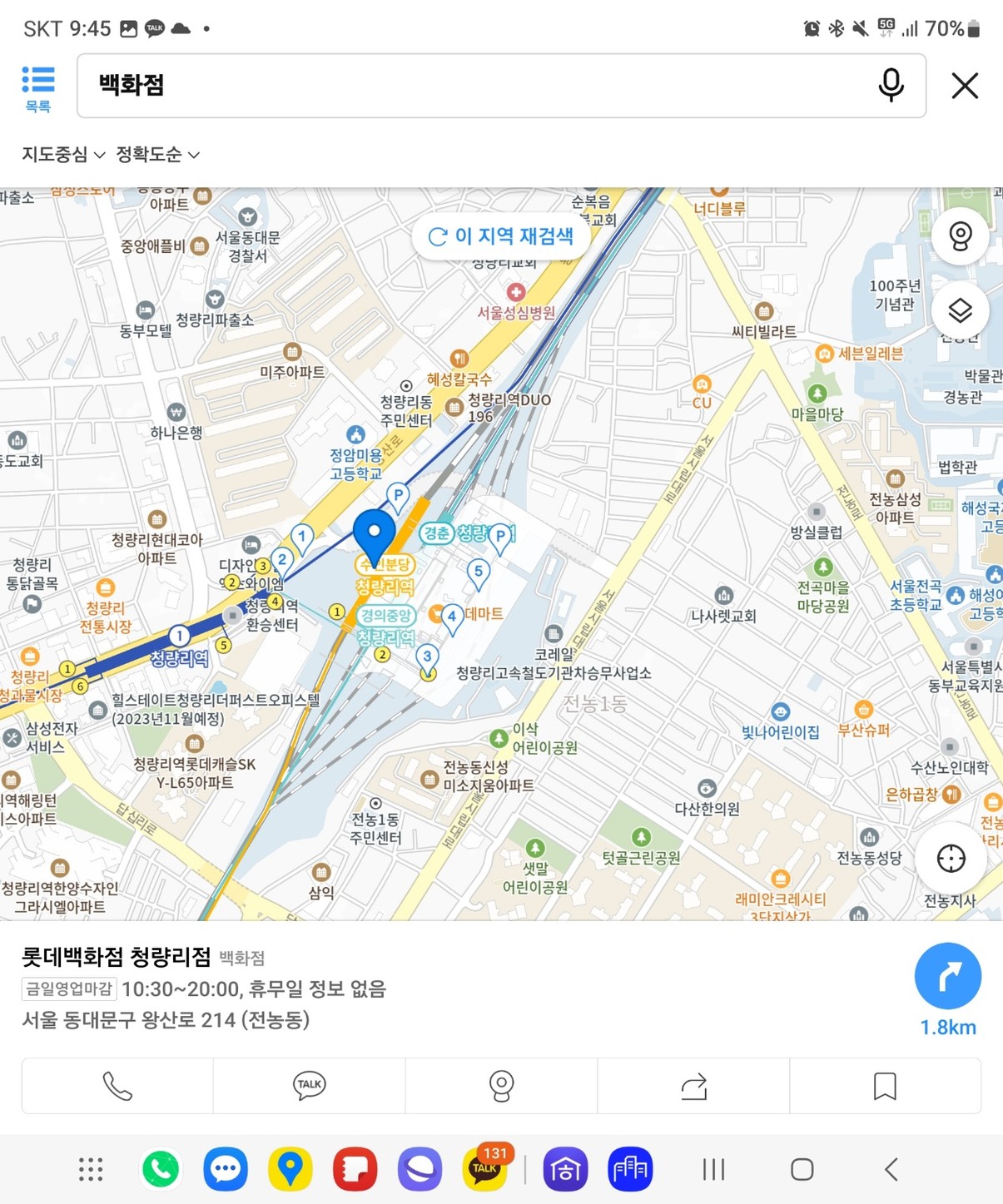Tap 이 지역 재검색 button
Viewport: 1003px width, 1204px height.
pyautogui.click(x=501, y=236)
